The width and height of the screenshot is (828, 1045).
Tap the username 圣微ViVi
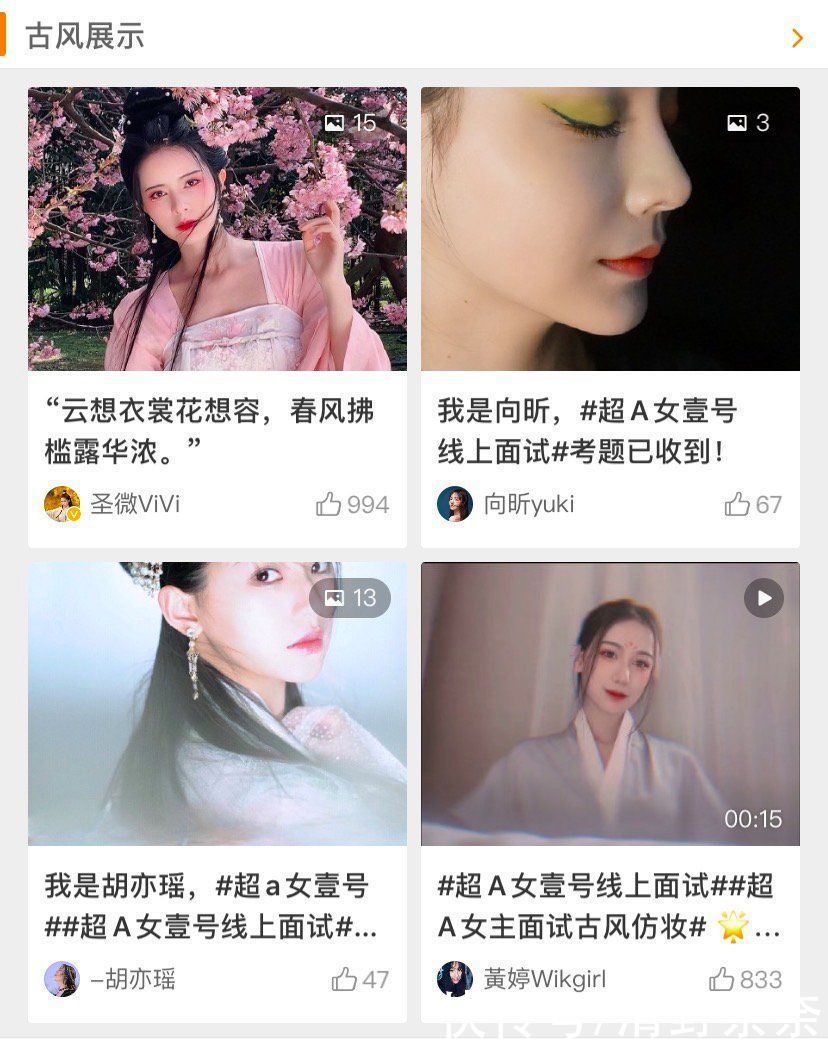point(136,505)
